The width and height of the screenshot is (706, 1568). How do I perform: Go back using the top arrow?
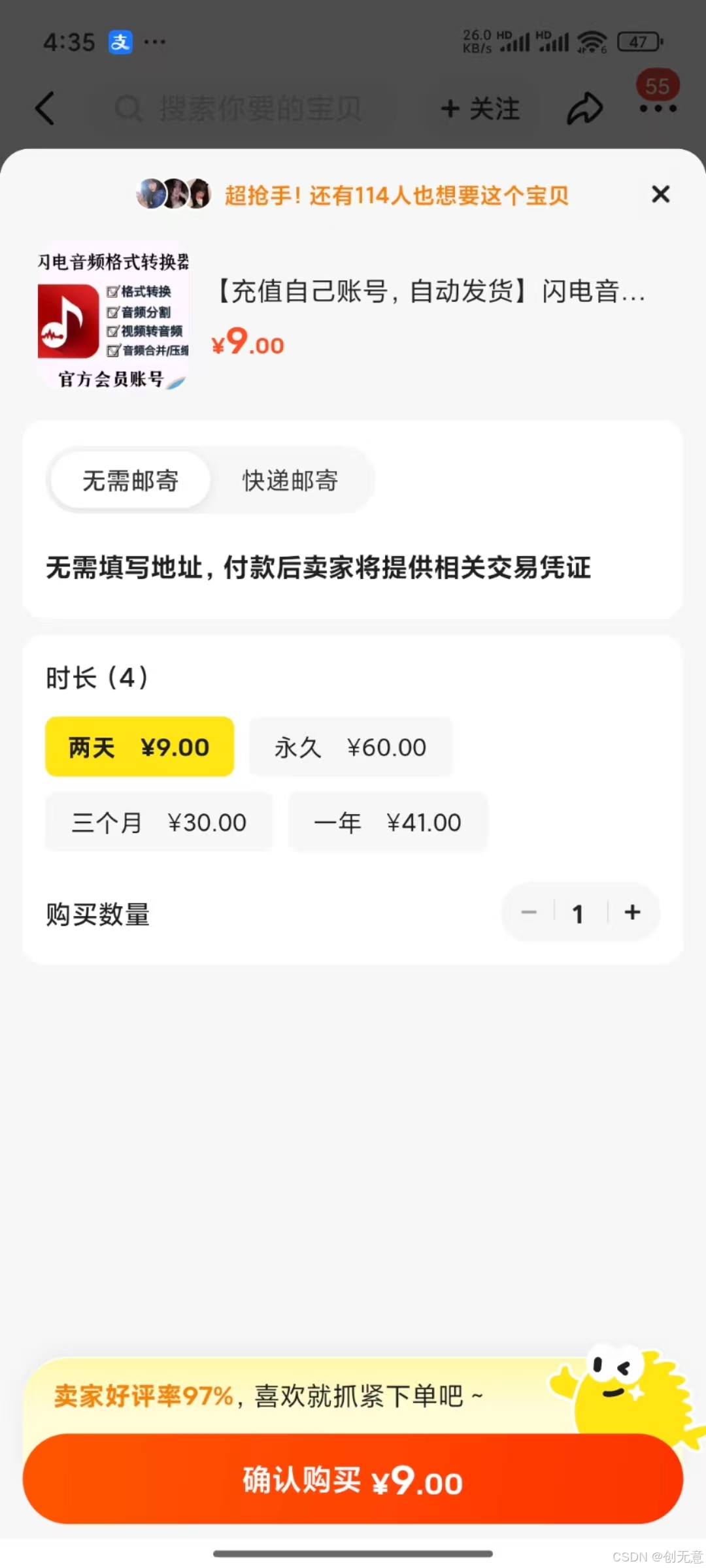44,108
